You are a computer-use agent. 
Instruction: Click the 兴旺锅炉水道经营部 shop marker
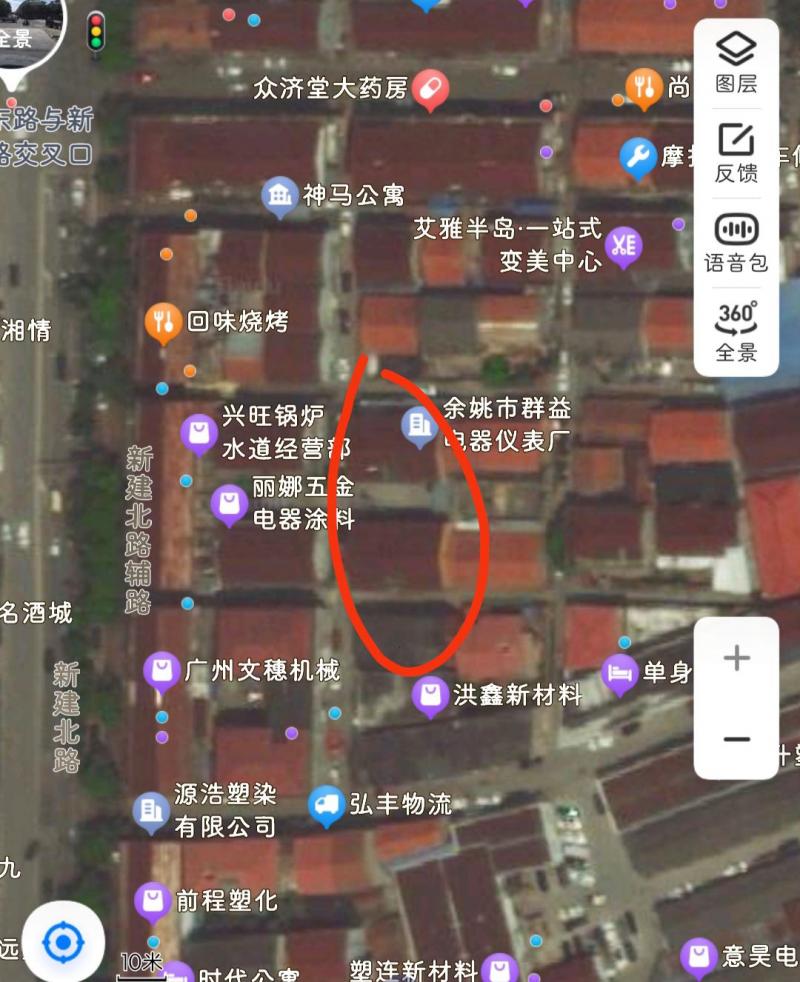[x=199, y=430]
